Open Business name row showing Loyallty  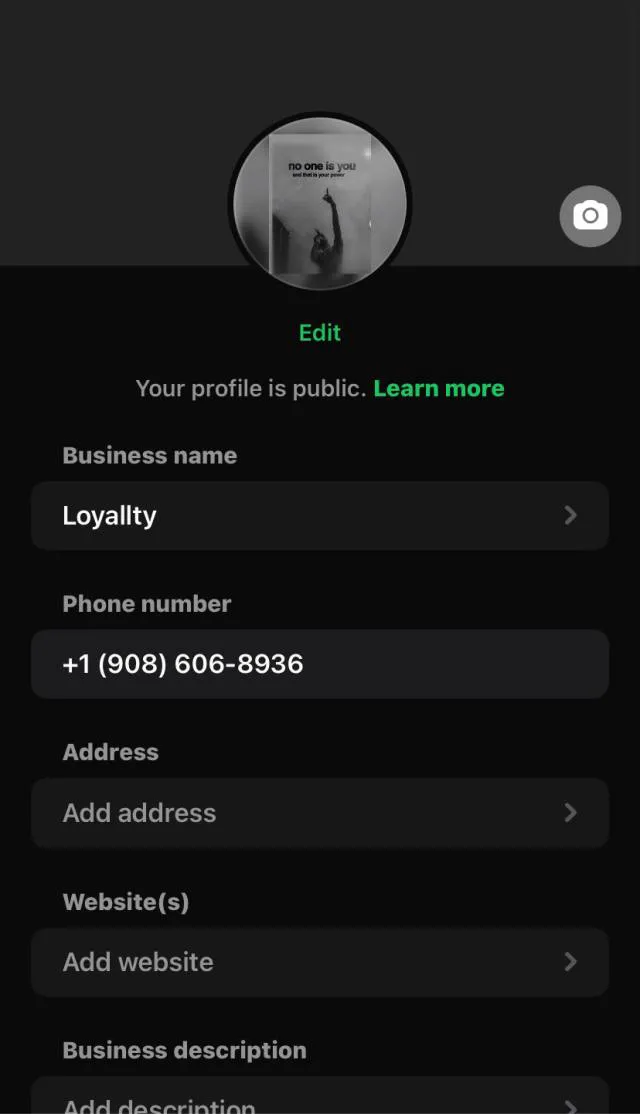click(x=320, y=516)
